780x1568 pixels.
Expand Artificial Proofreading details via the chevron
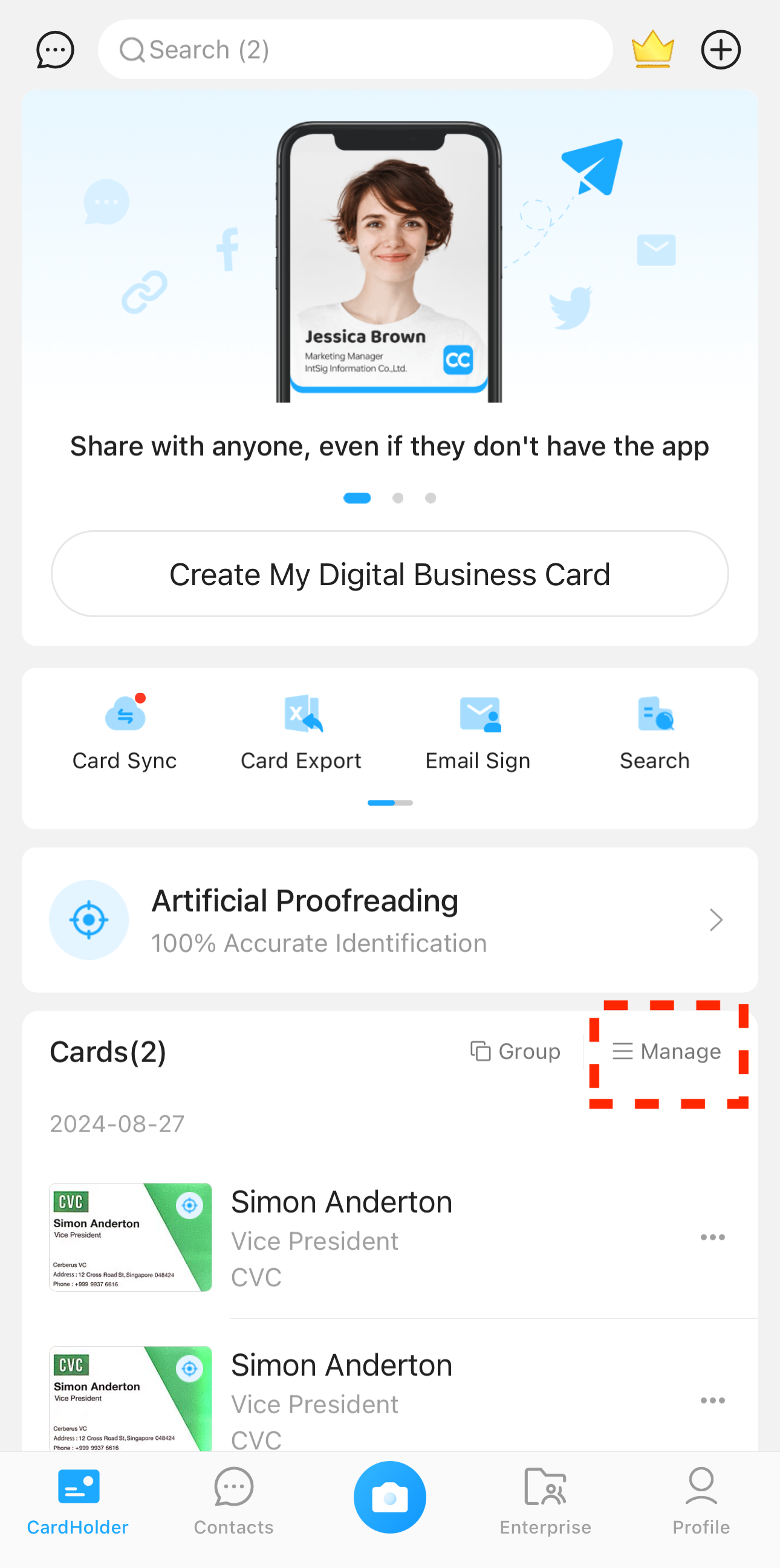click(x=716, y=920)
